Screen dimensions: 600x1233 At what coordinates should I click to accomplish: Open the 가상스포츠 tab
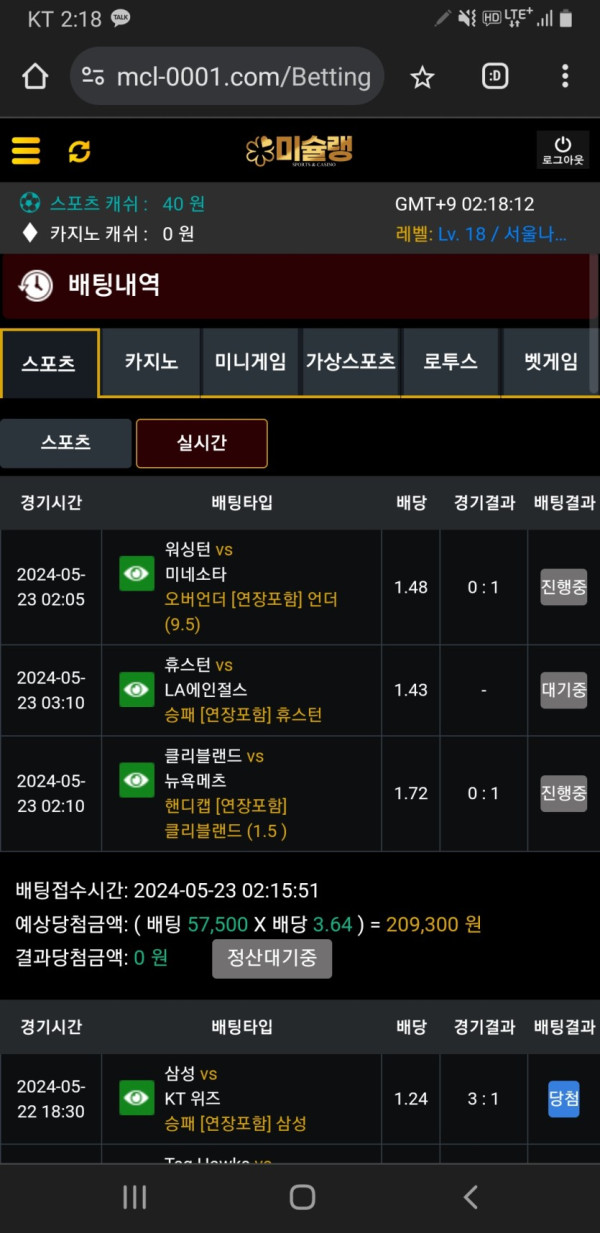pyautogui.click(x=350, y=362)
